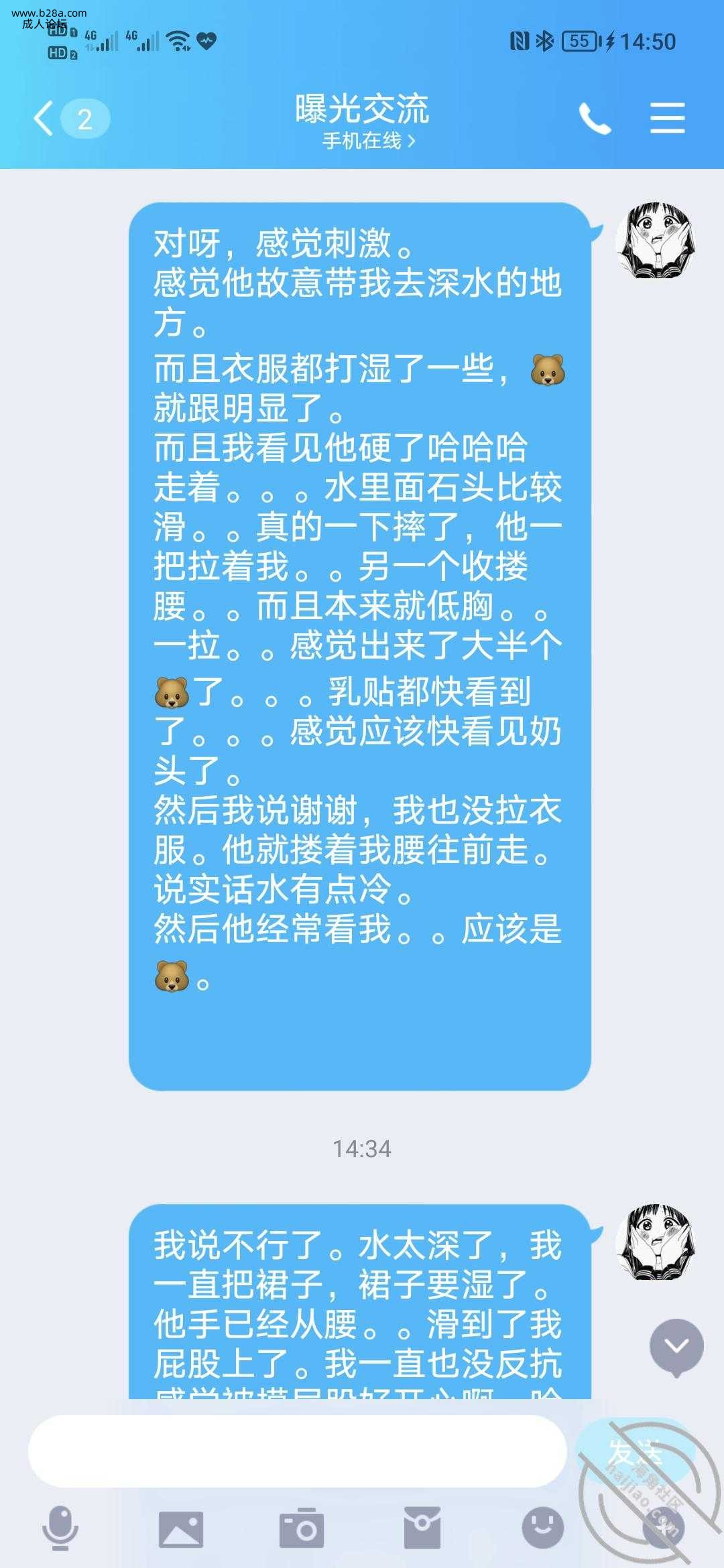
Task: Tap the message text input field
Action: click(x=297, y=1451)
